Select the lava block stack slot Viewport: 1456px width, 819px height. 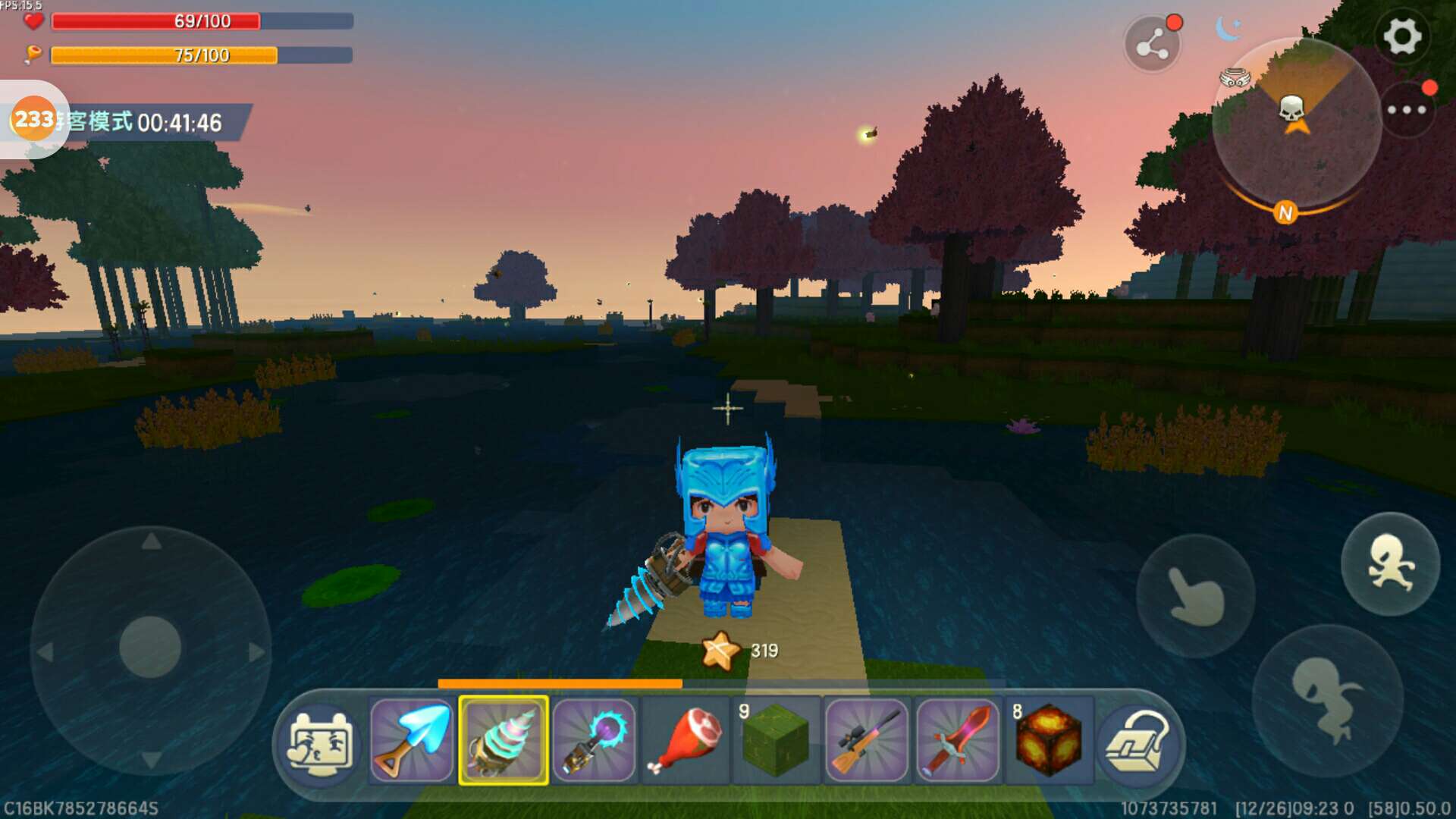pos(1049,741)
